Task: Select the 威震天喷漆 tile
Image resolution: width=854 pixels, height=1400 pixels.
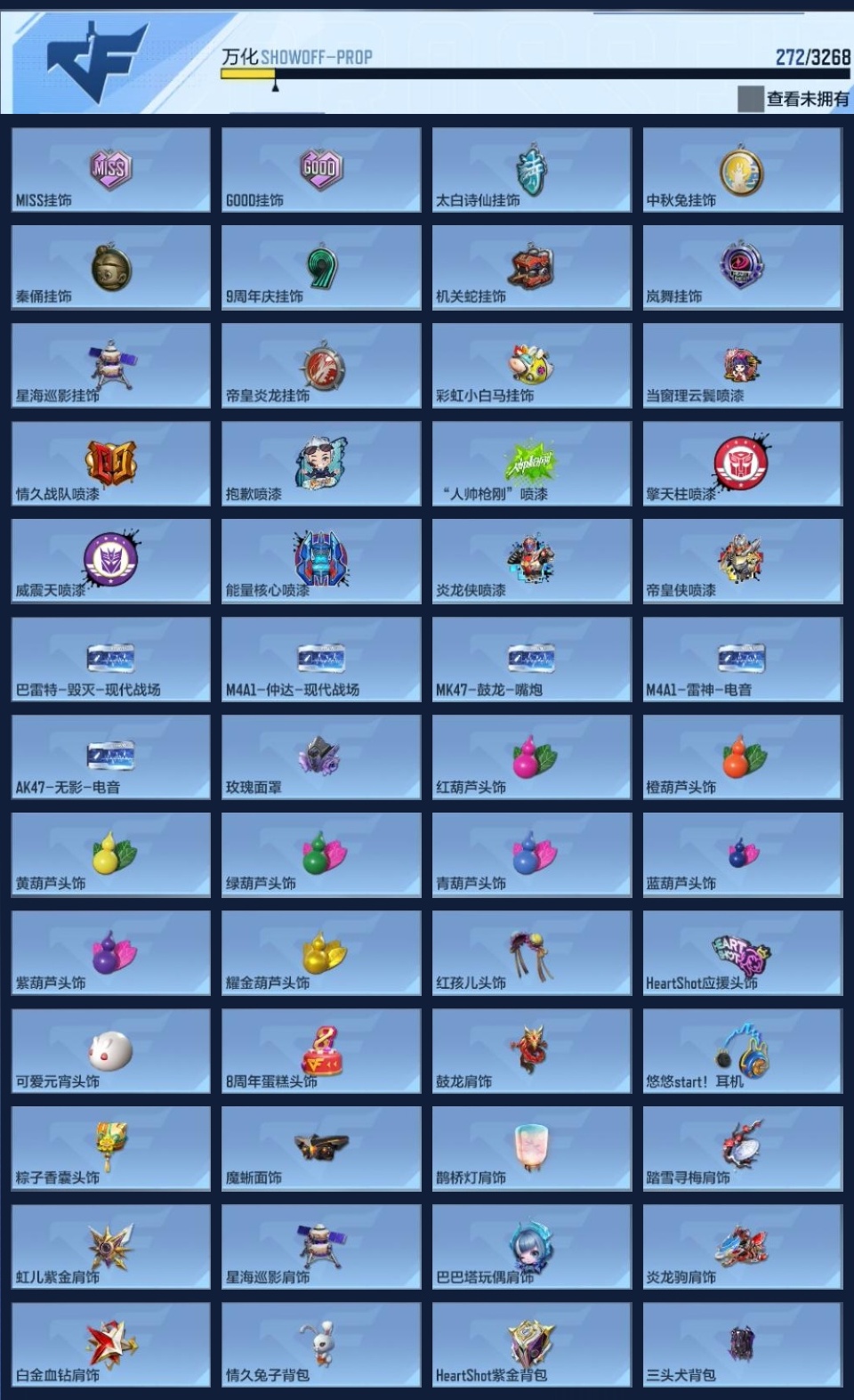Action: (111, 562)
